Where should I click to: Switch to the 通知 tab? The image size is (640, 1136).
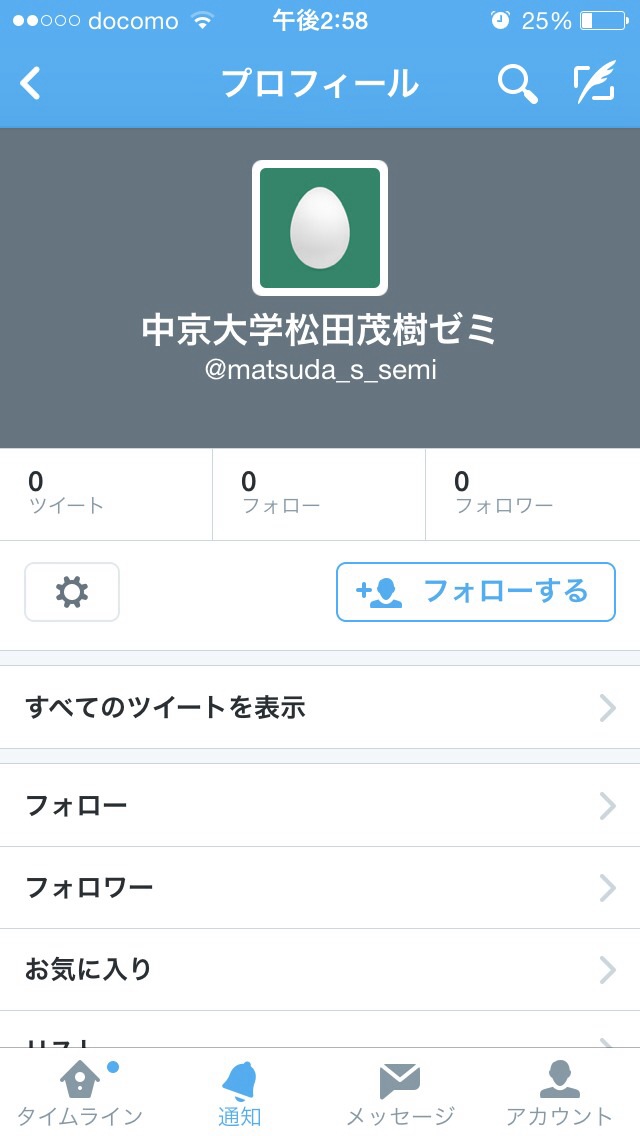(x=240, y=1093)
